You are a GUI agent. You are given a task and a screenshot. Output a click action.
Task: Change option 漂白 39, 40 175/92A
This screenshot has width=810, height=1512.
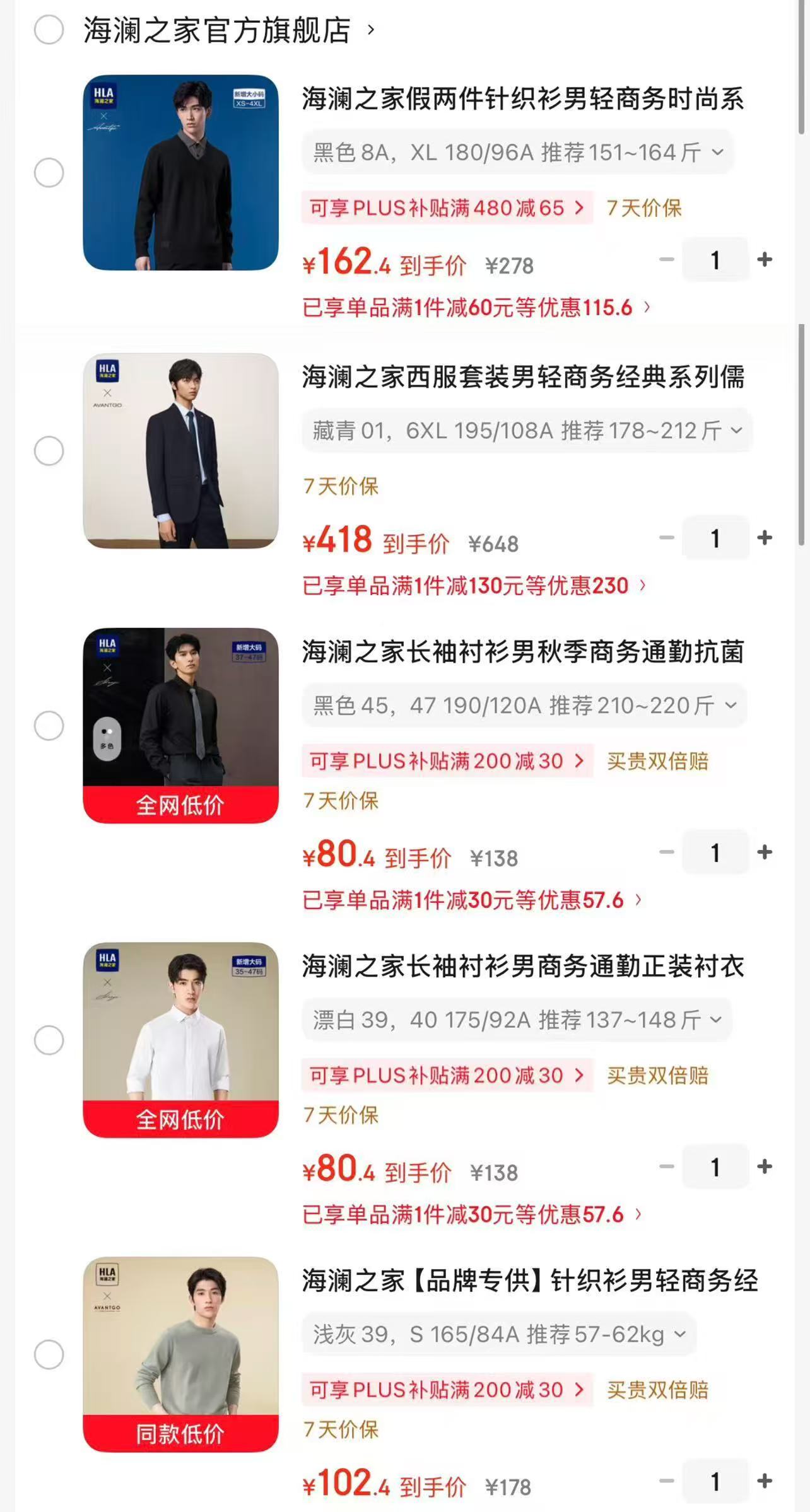pyautogui.click(x=517, y=1020)
